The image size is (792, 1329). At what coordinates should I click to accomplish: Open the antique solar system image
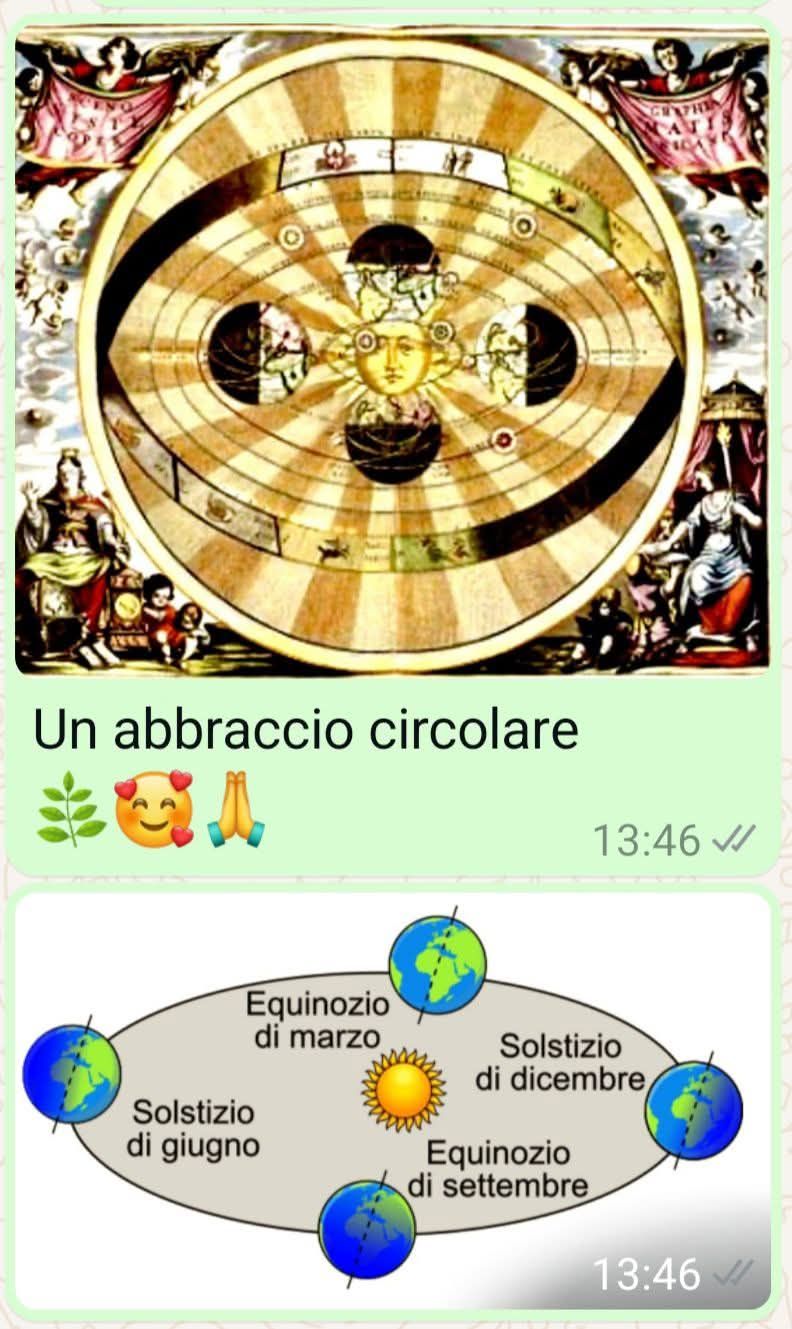click(x=392, y=350)
